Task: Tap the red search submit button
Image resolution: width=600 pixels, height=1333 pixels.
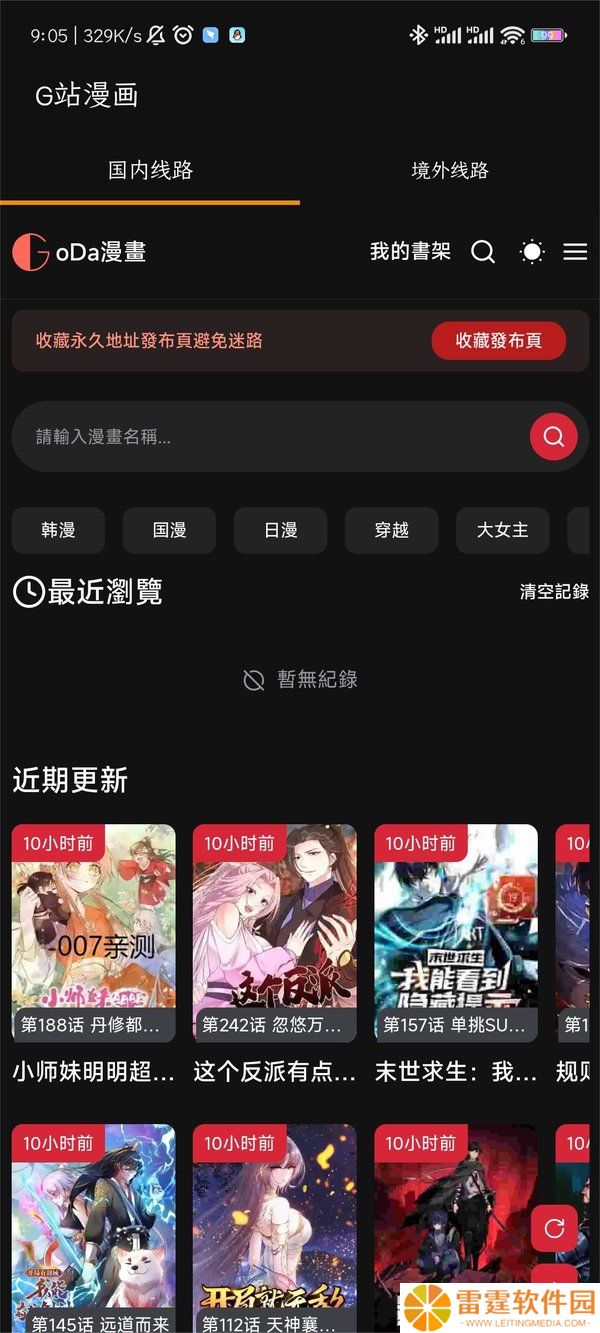Action: click(x=554, y=437)
